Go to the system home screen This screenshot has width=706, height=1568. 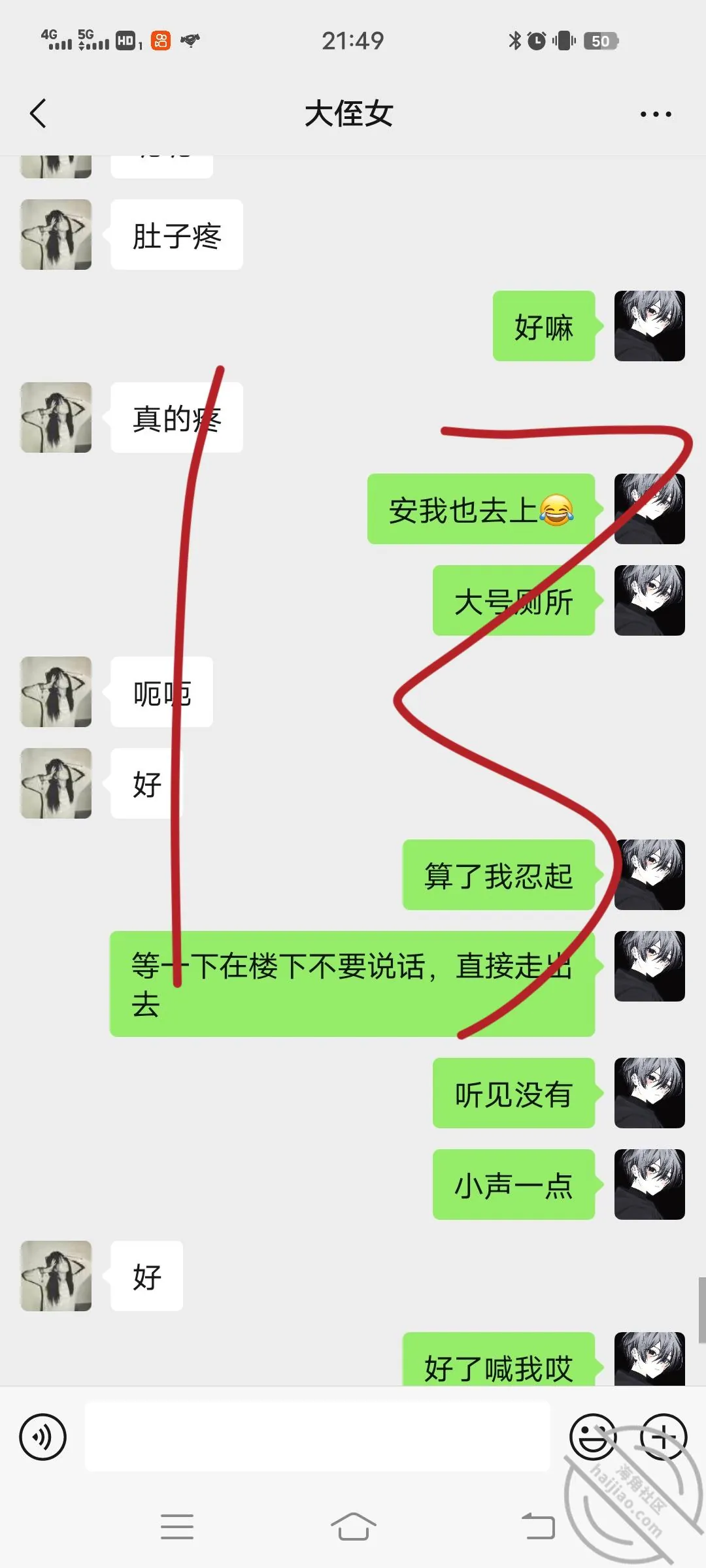[353, 1527]
